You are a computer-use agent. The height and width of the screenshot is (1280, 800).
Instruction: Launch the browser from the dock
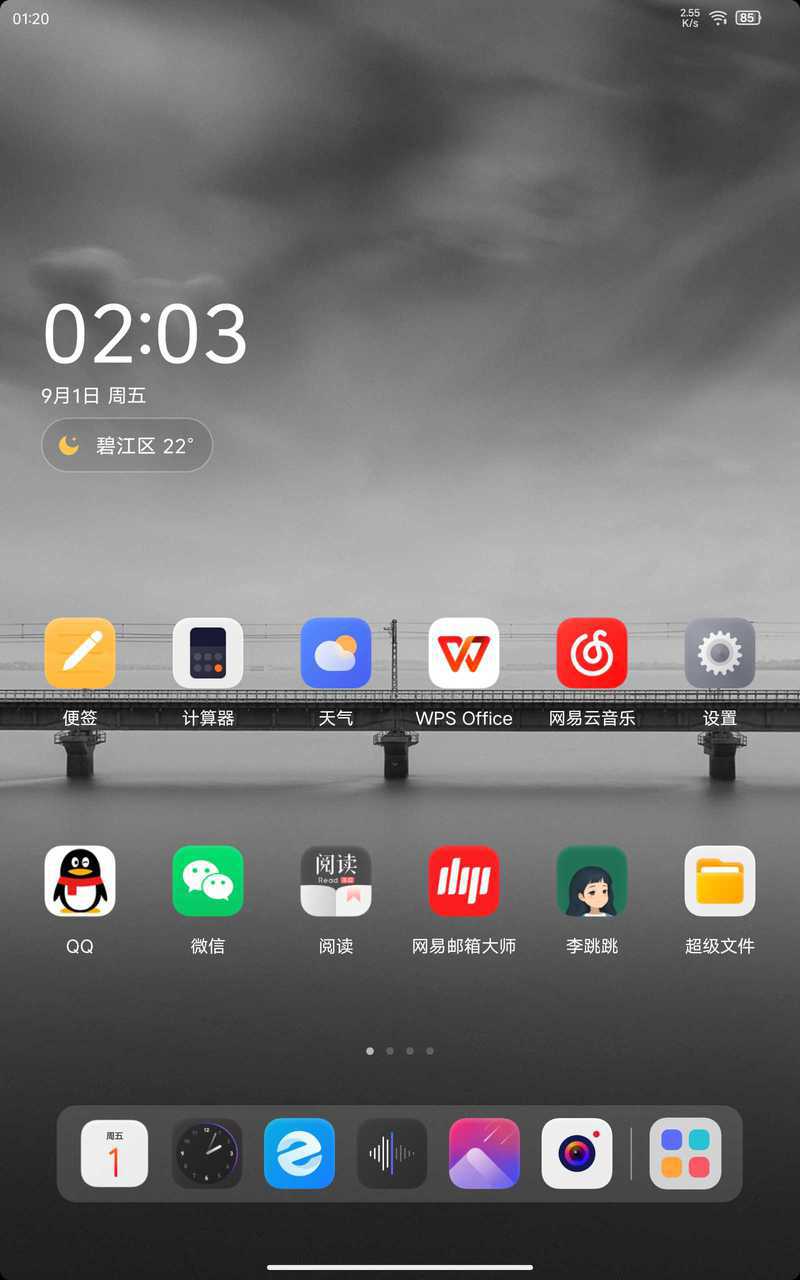point(300,1154)
